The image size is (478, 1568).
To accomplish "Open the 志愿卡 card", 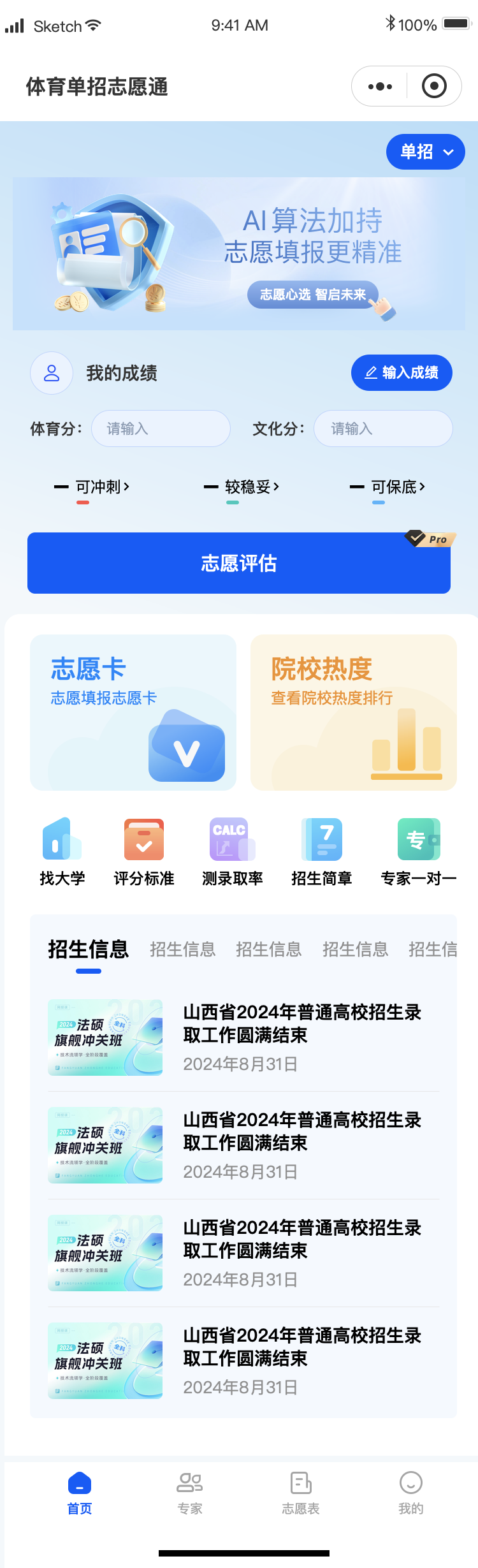I will click(133, 712).
